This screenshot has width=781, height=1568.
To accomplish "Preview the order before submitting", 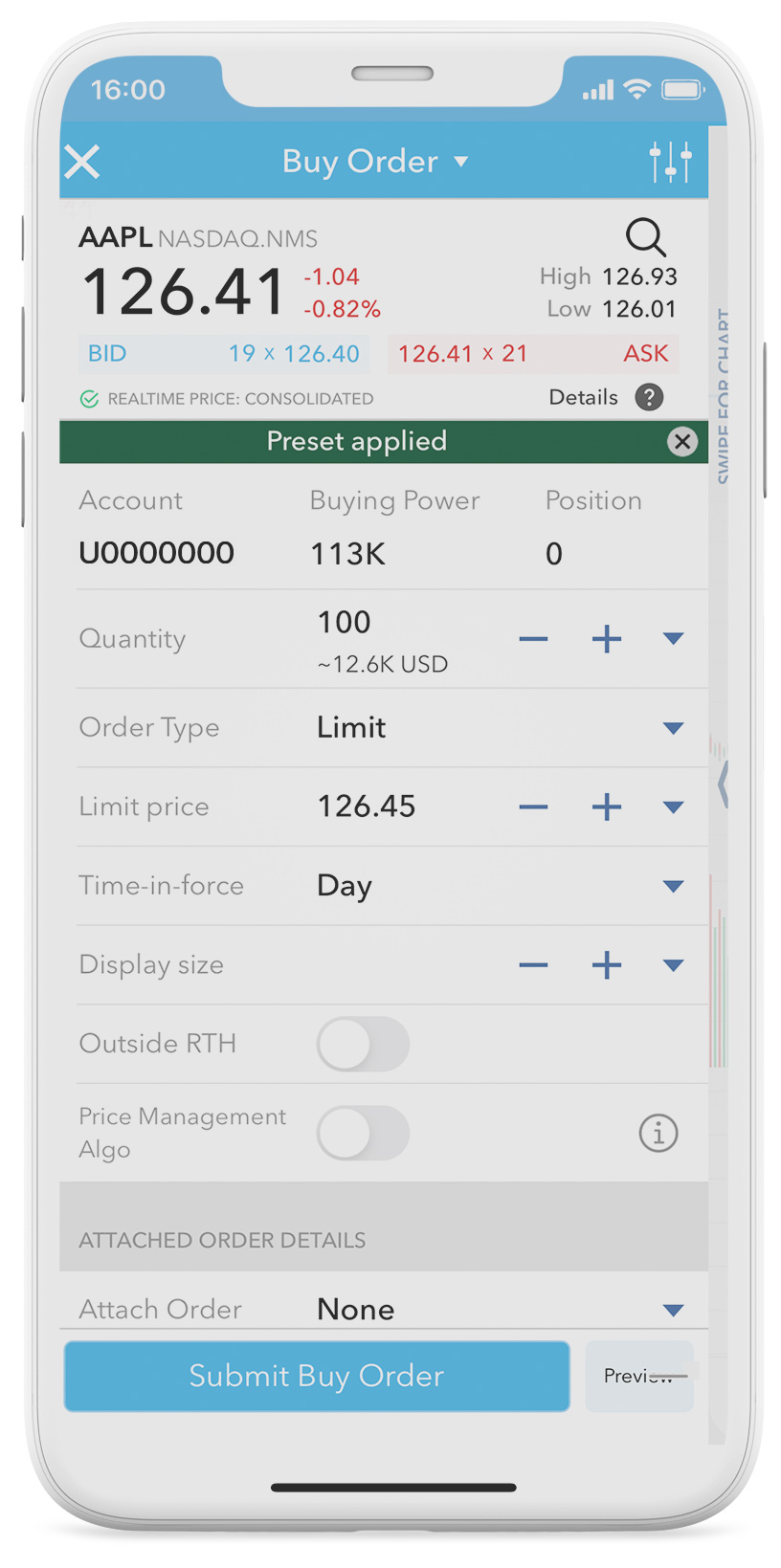I will point(638,1376).
